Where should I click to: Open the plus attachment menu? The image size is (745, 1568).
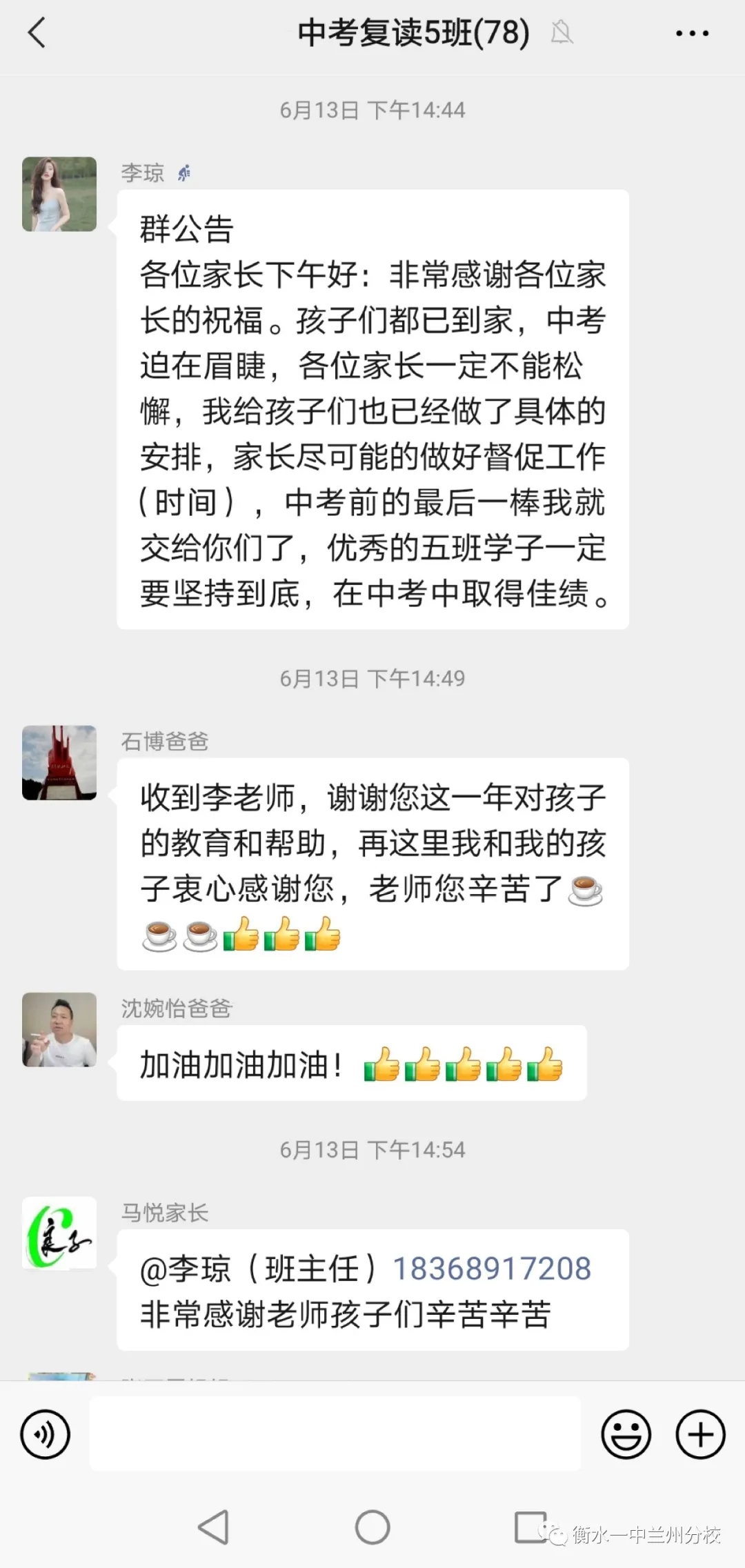[700, 1436]
